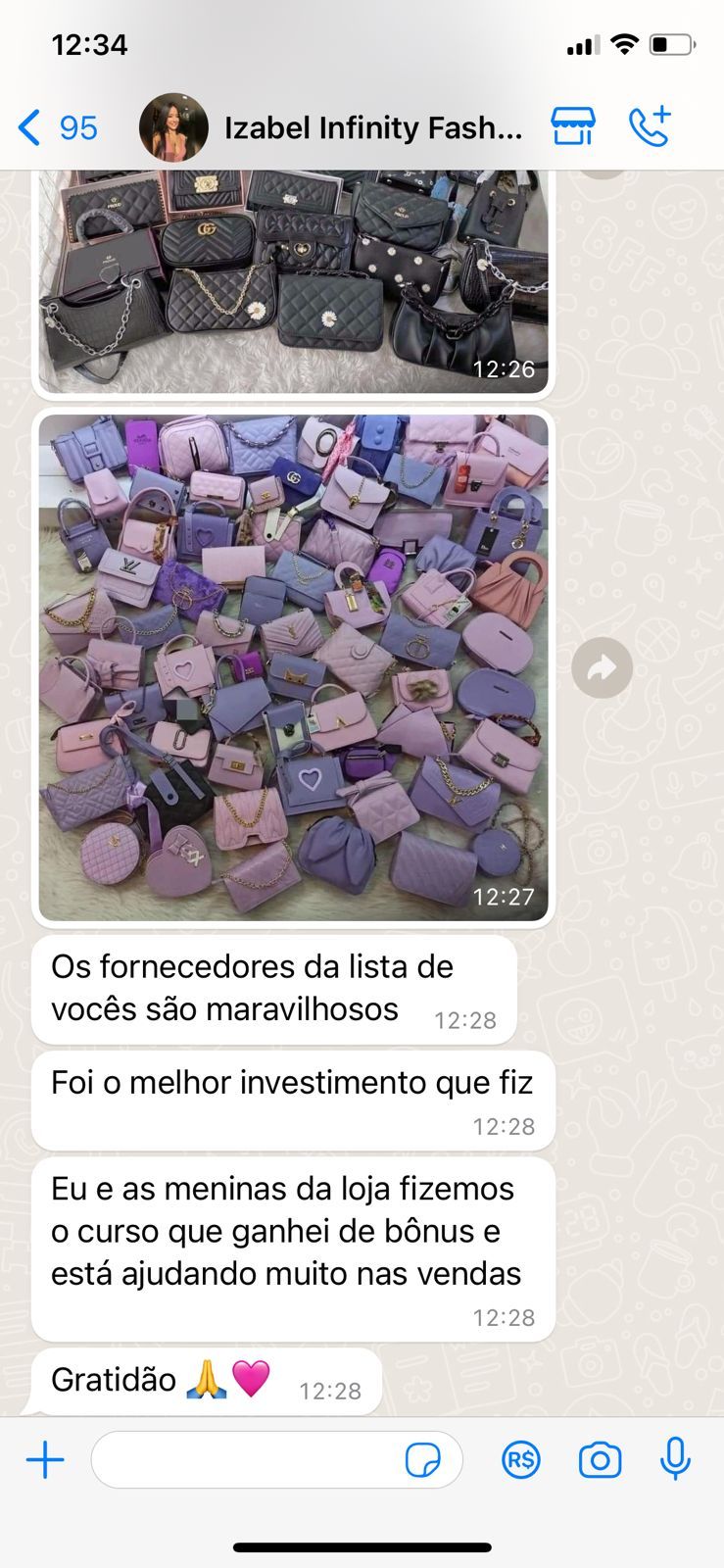Open the camera to take a photo
This screenshot has height=1568, width=724.
[600, 1460]
